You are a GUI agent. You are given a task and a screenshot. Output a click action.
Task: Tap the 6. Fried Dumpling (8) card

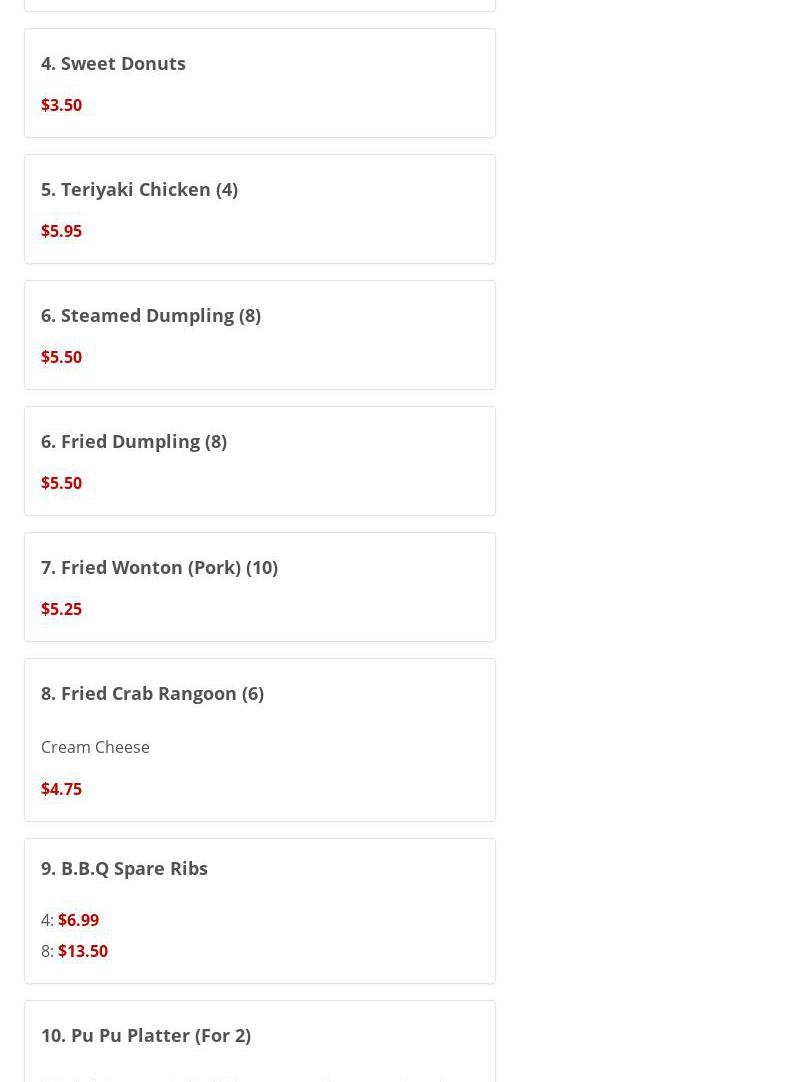coord(259,461)
